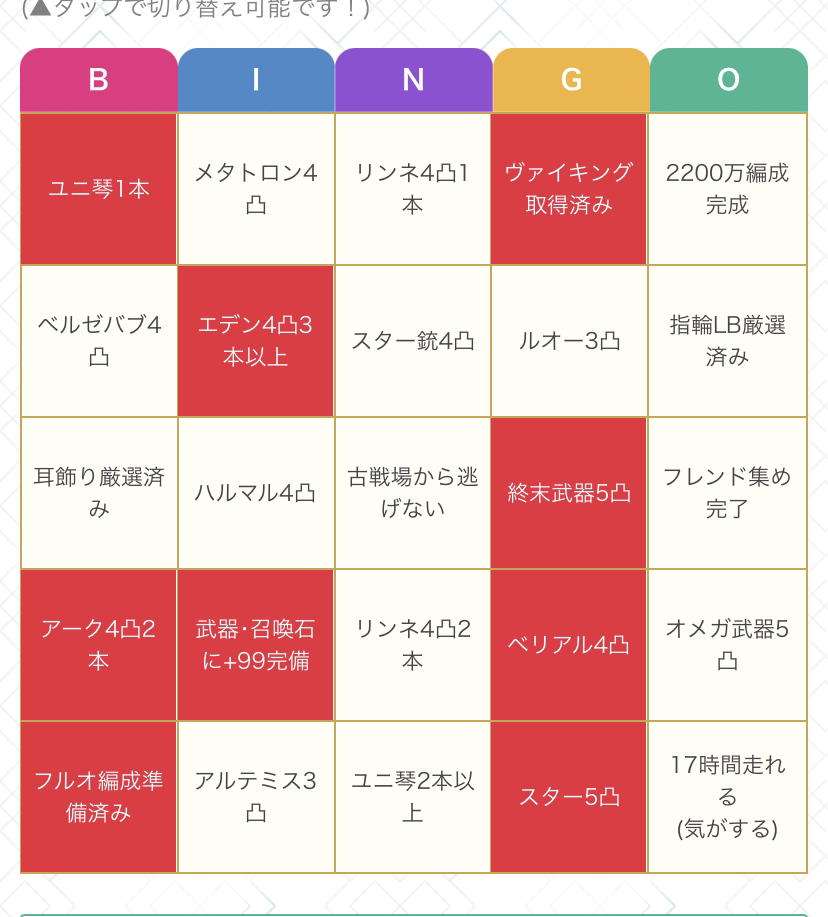Unmark the ユニ琴1本 bingo cell

coord(98,189)
